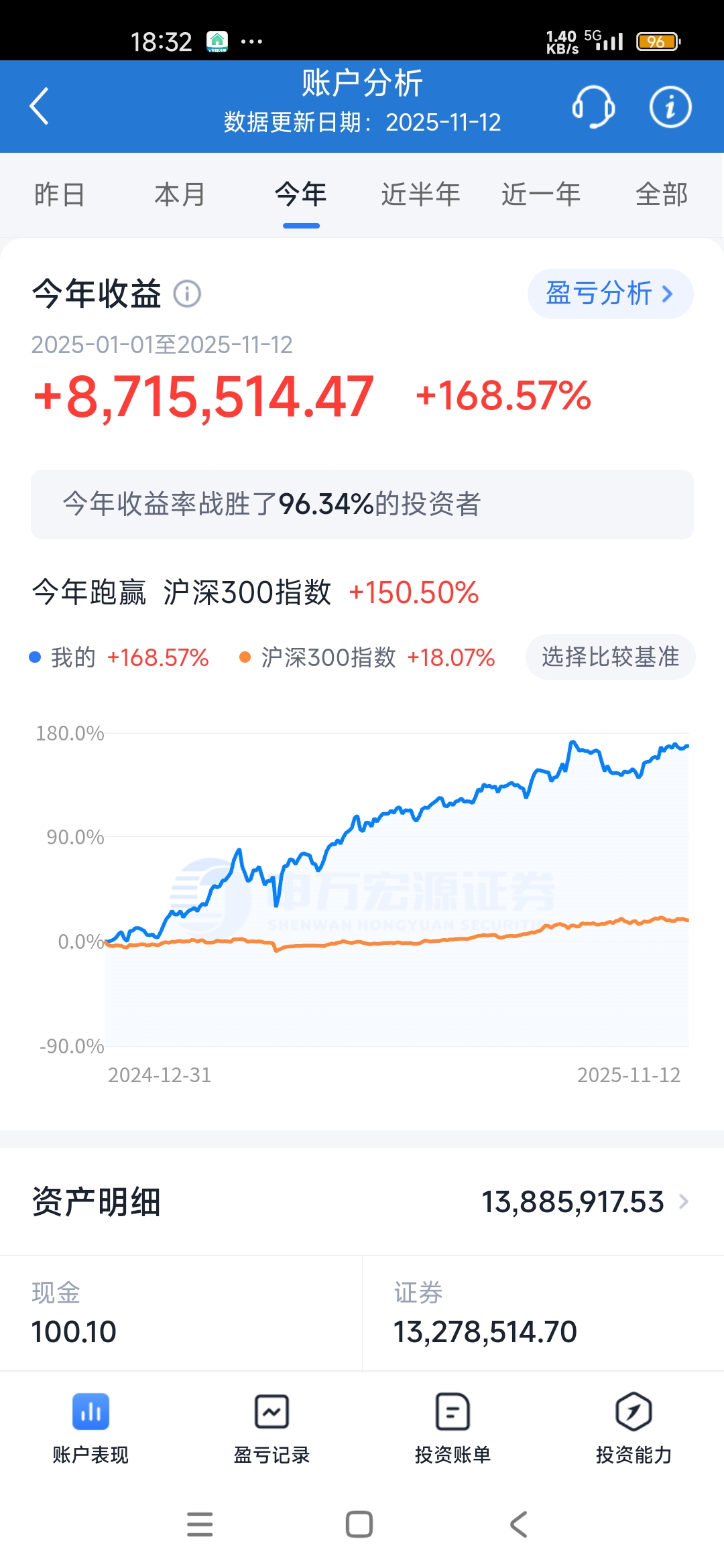The image size is (724, 1568).
Task: Select the 今年 tab
Action: click(x=301, y=195)
